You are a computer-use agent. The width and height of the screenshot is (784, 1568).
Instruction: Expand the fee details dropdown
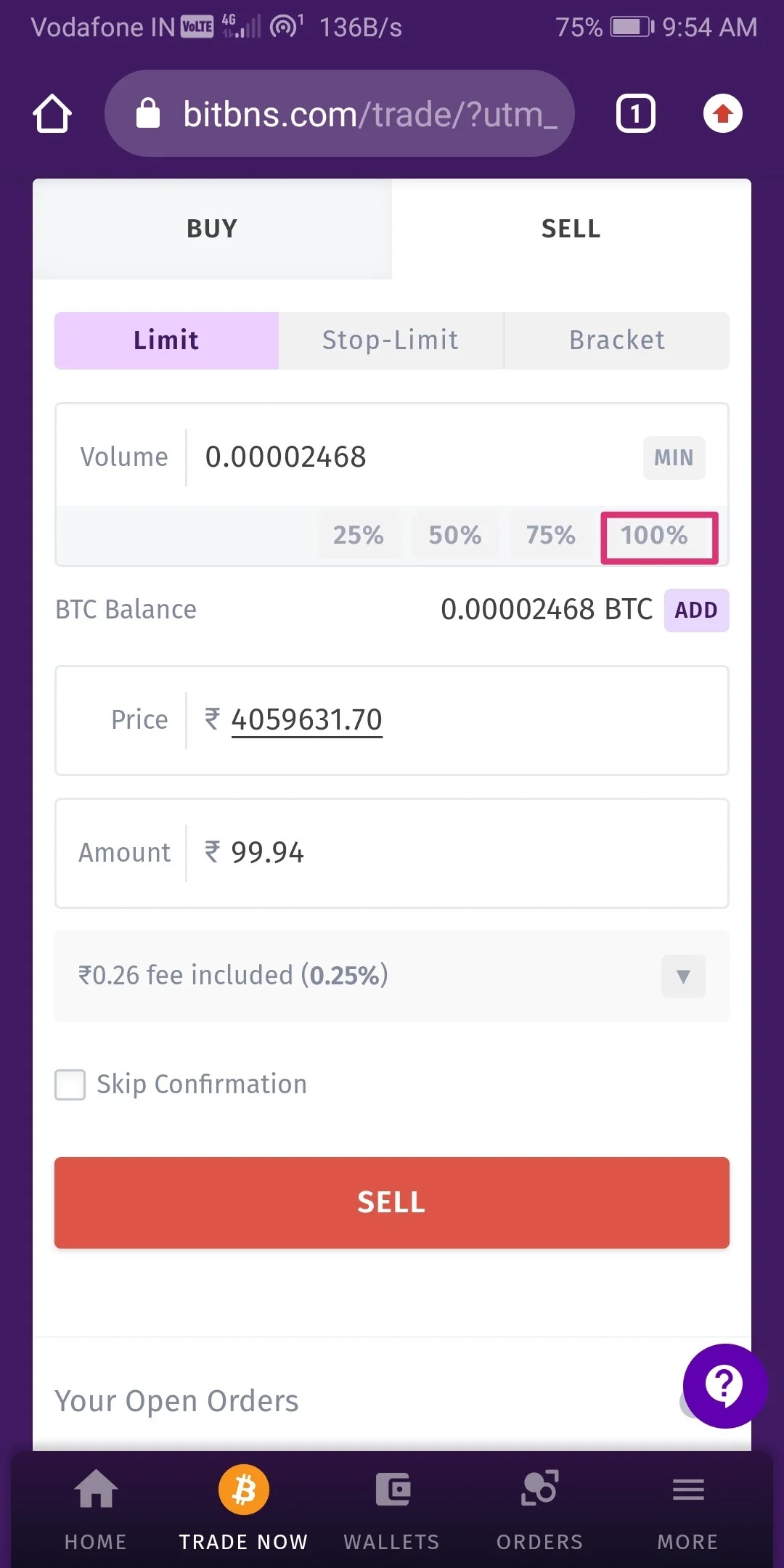683,976
